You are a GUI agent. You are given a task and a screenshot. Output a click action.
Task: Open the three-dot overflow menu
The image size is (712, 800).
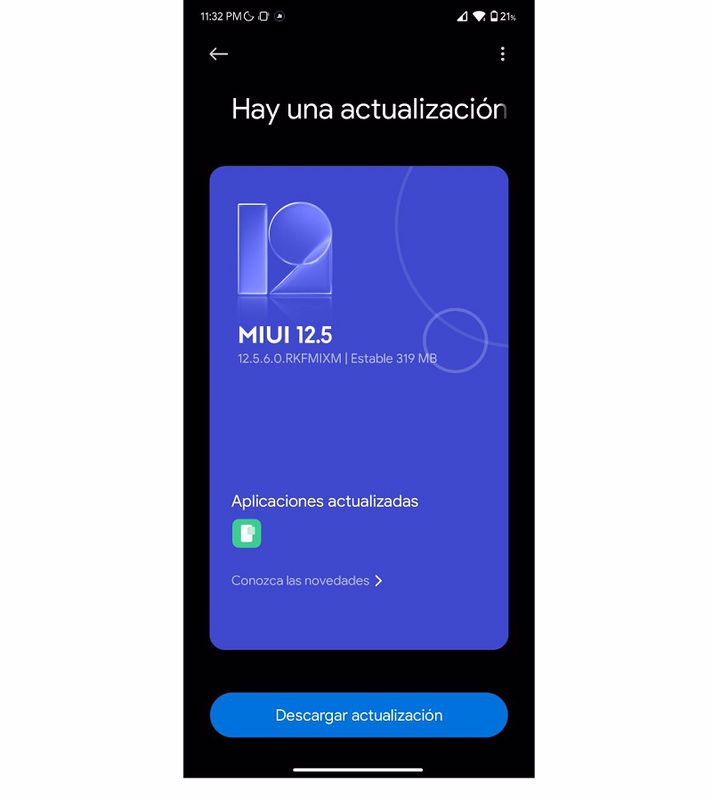502,54
